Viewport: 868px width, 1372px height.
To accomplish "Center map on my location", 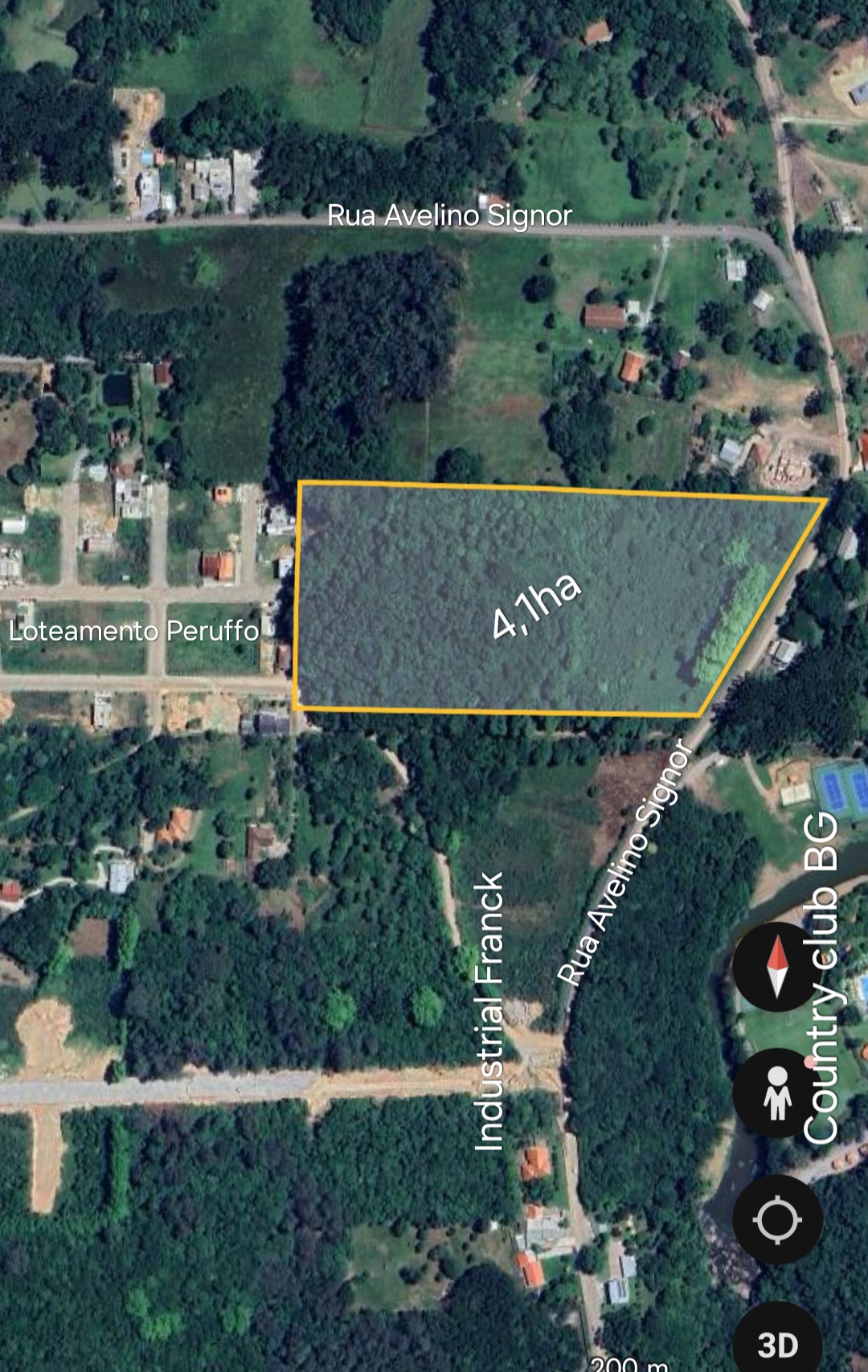I will [x=776, y=1219].
